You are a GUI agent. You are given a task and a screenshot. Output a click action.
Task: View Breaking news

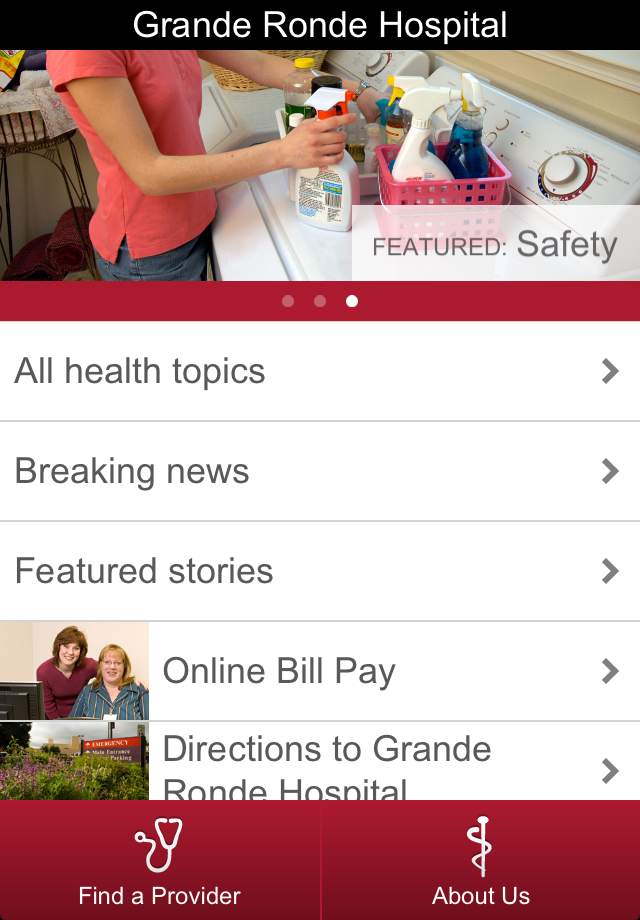[x=320, y=471]
